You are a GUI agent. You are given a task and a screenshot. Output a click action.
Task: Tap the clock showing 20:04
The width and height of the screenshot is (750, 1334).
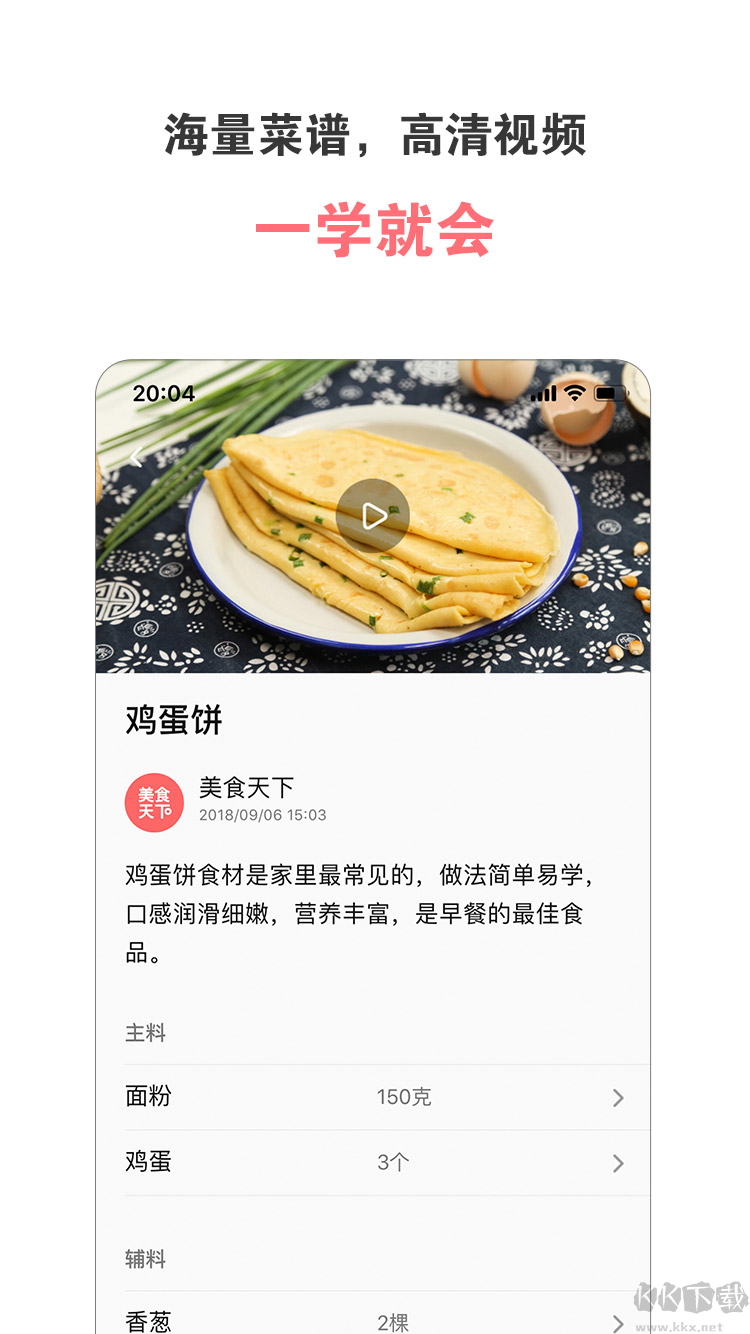click(x=162, y=393)
